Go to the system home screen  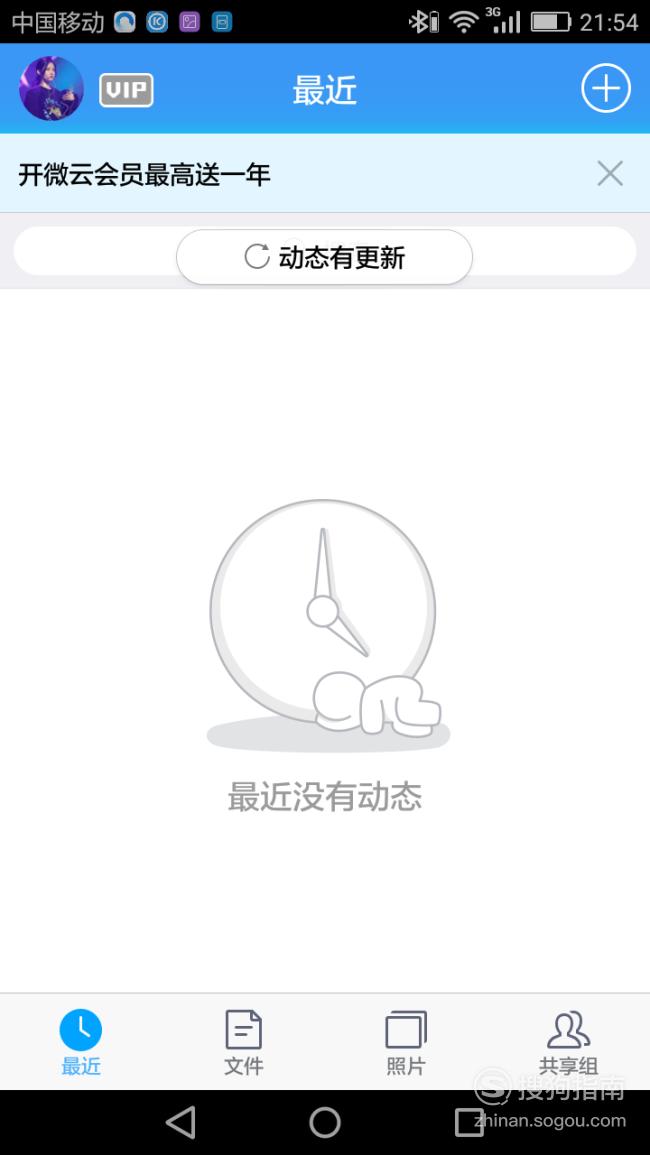(x=325, y=1123)
